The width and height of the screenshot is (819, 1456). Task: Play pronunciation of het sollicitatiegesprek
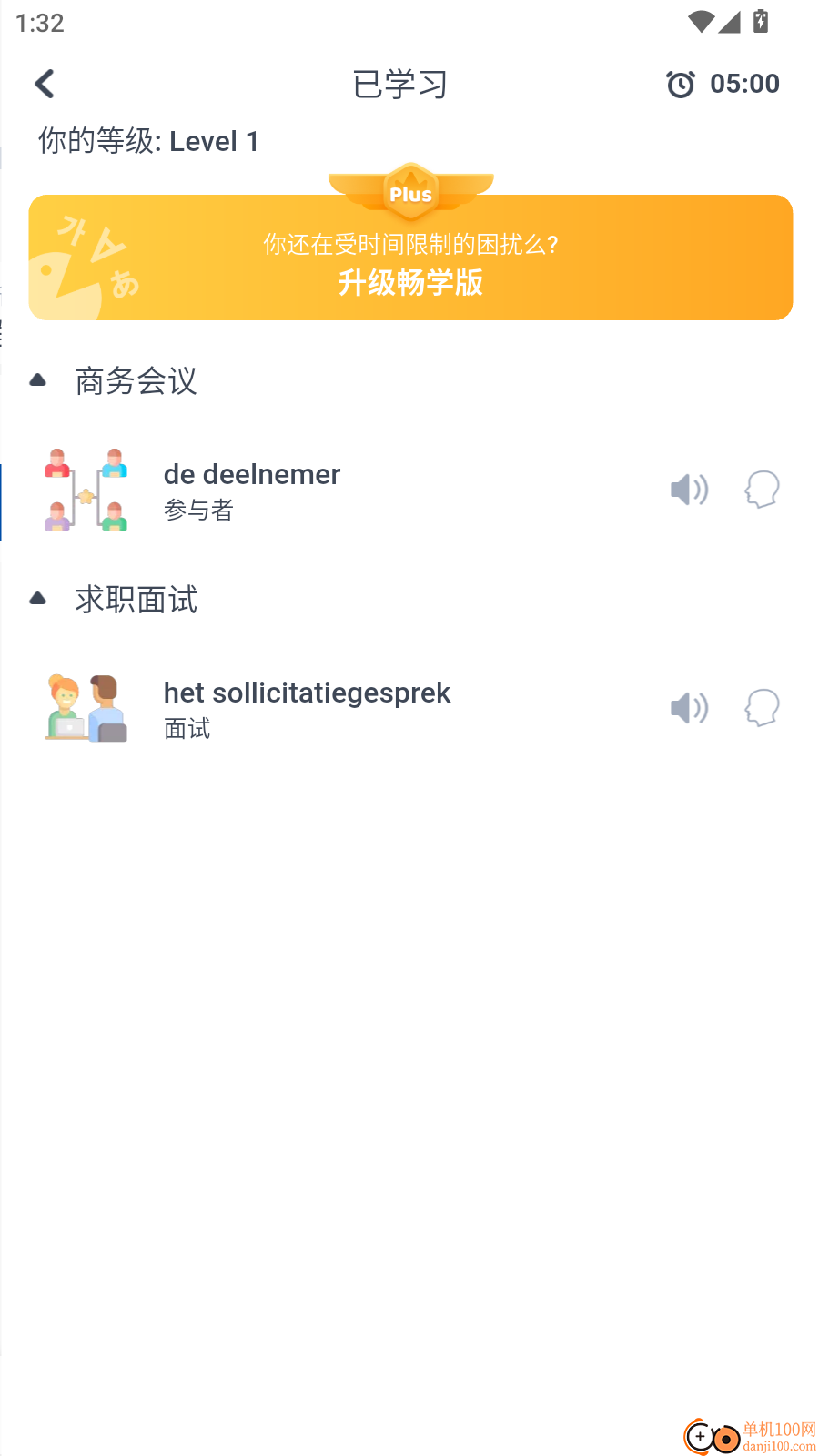click(689, 708)
